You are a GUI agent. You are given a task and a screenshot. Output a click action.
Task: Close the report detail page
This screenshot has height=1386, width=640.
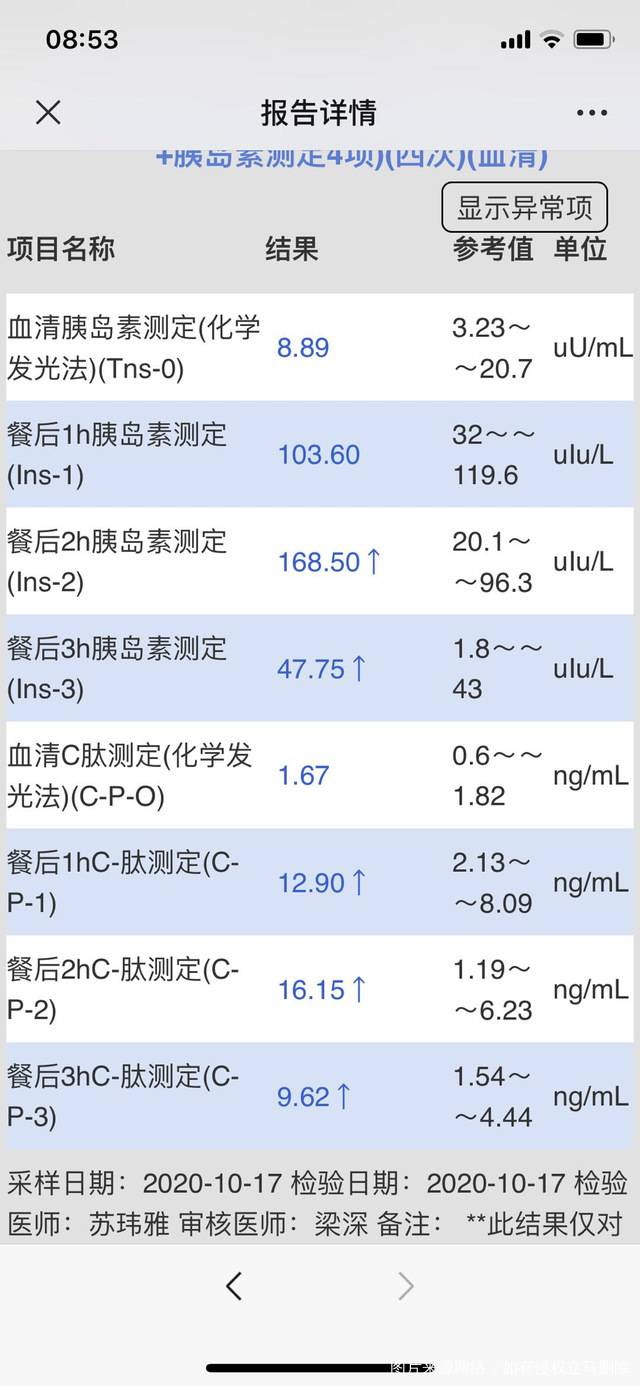[48, 112]
